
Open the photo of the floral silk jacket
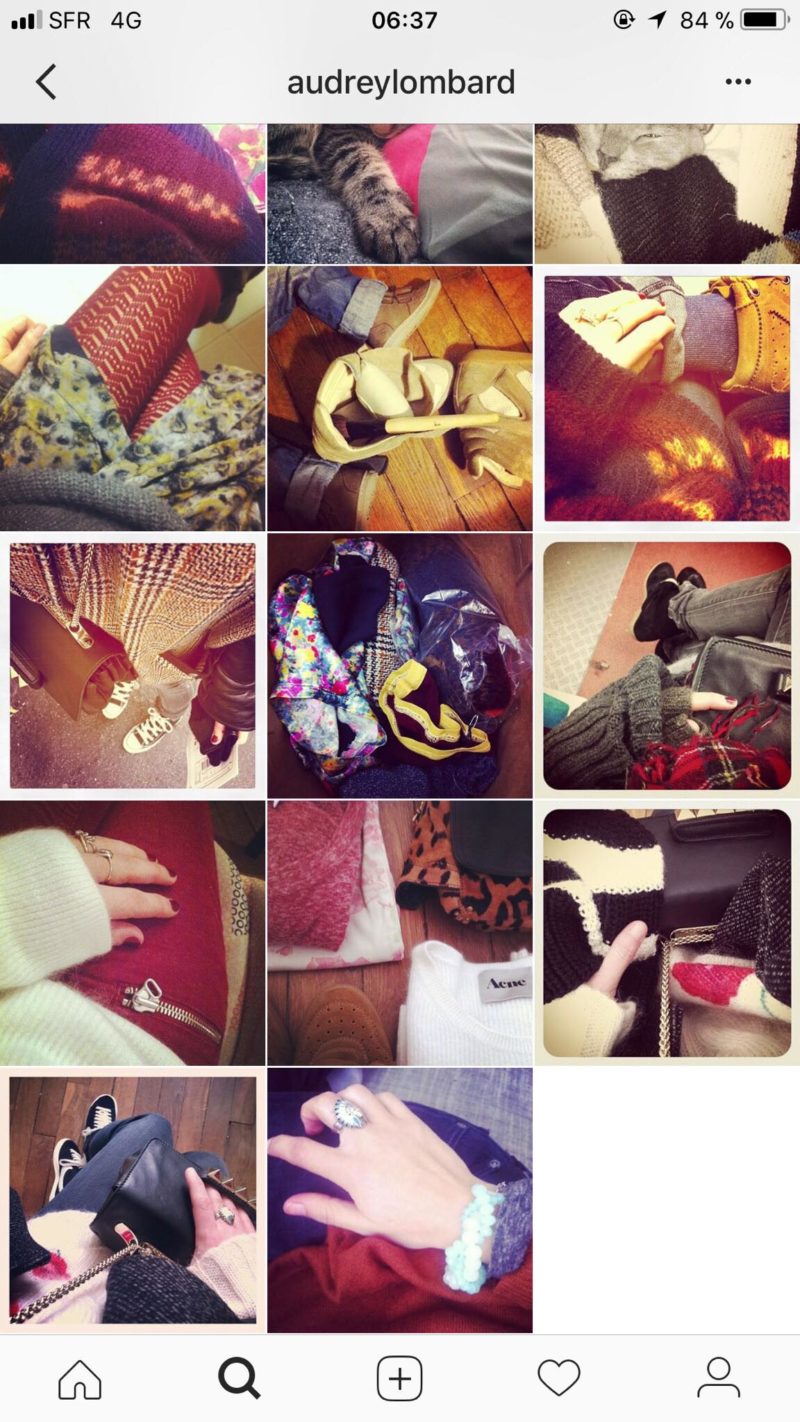coord(399,665)
